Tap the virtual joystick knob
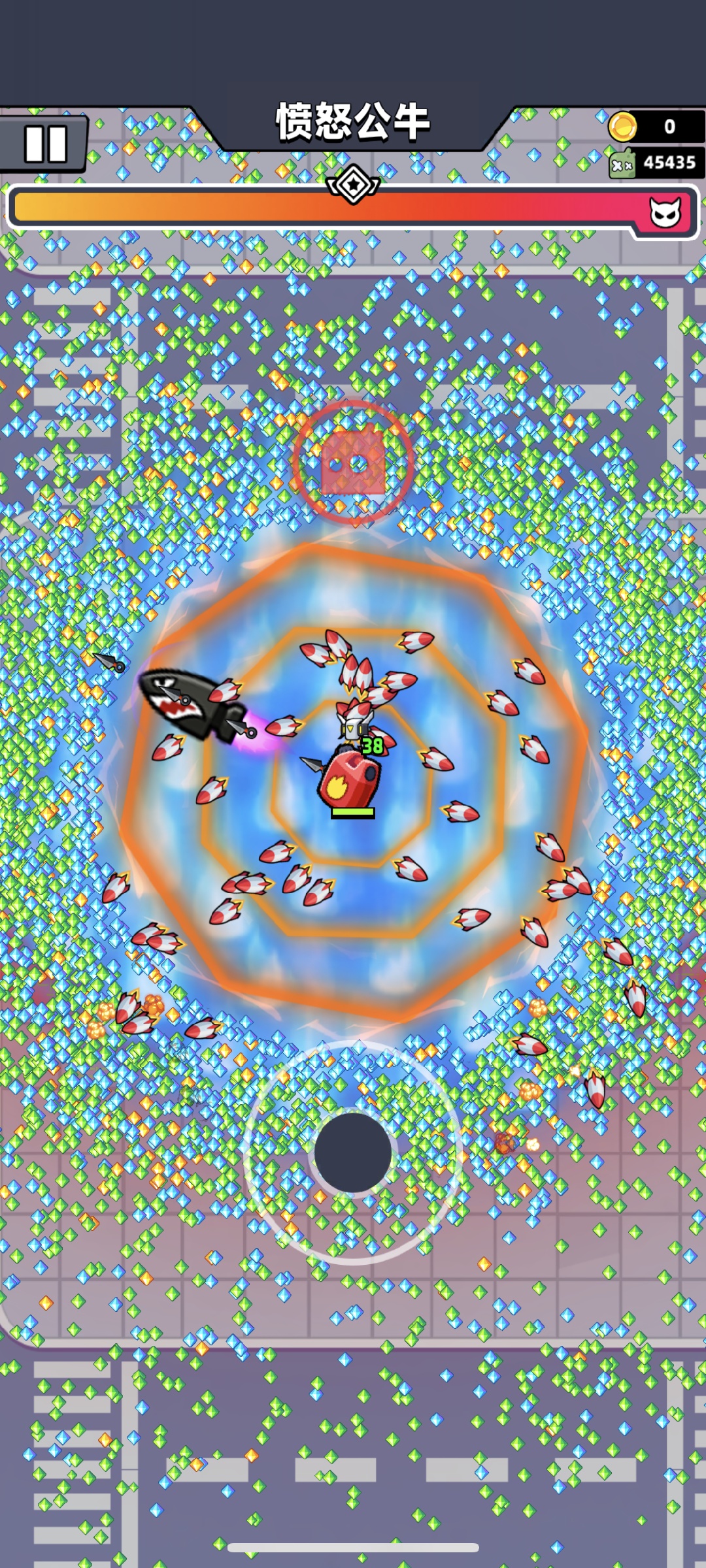 pyautogui.click(x=352, y=1153)
